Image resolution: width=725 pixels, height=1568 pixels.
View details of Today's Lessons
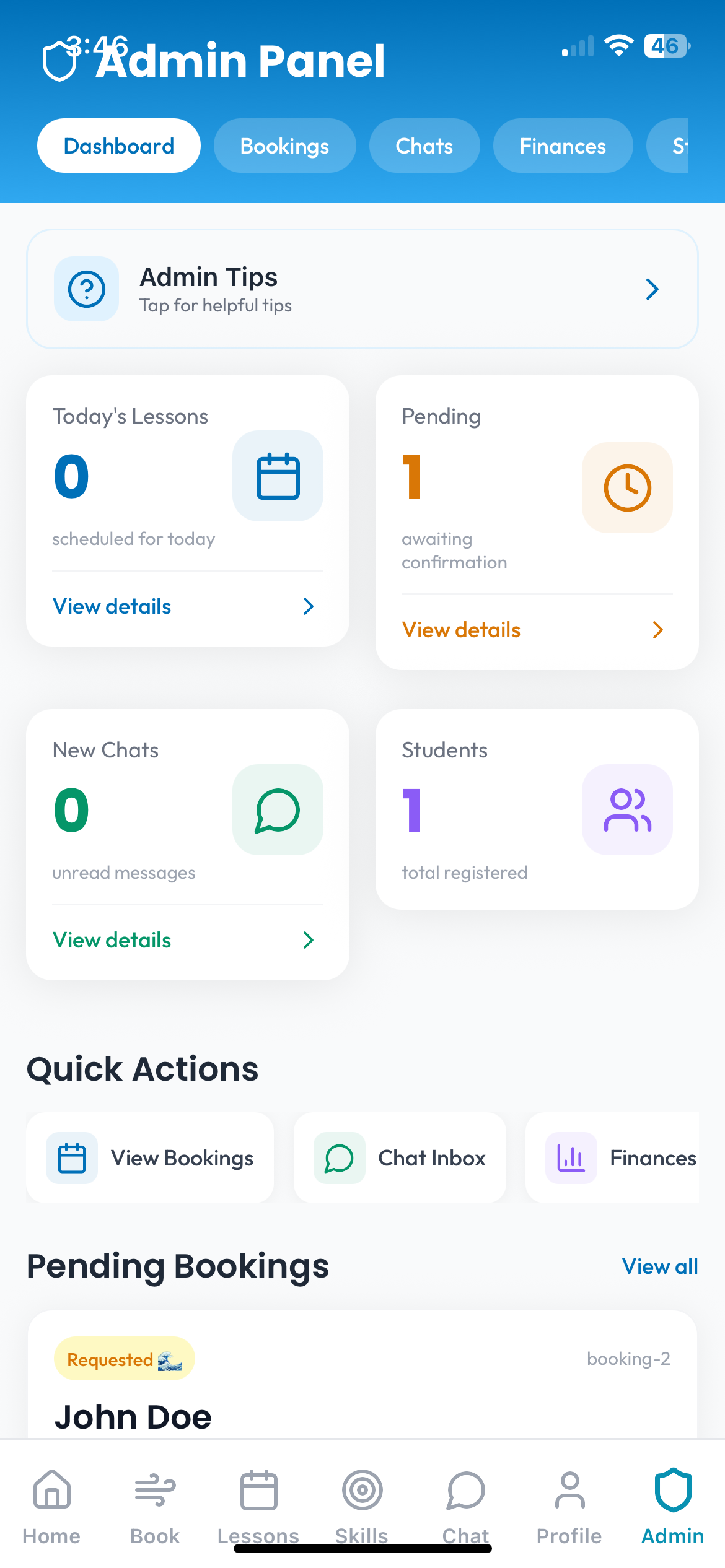tap(183, 606)
